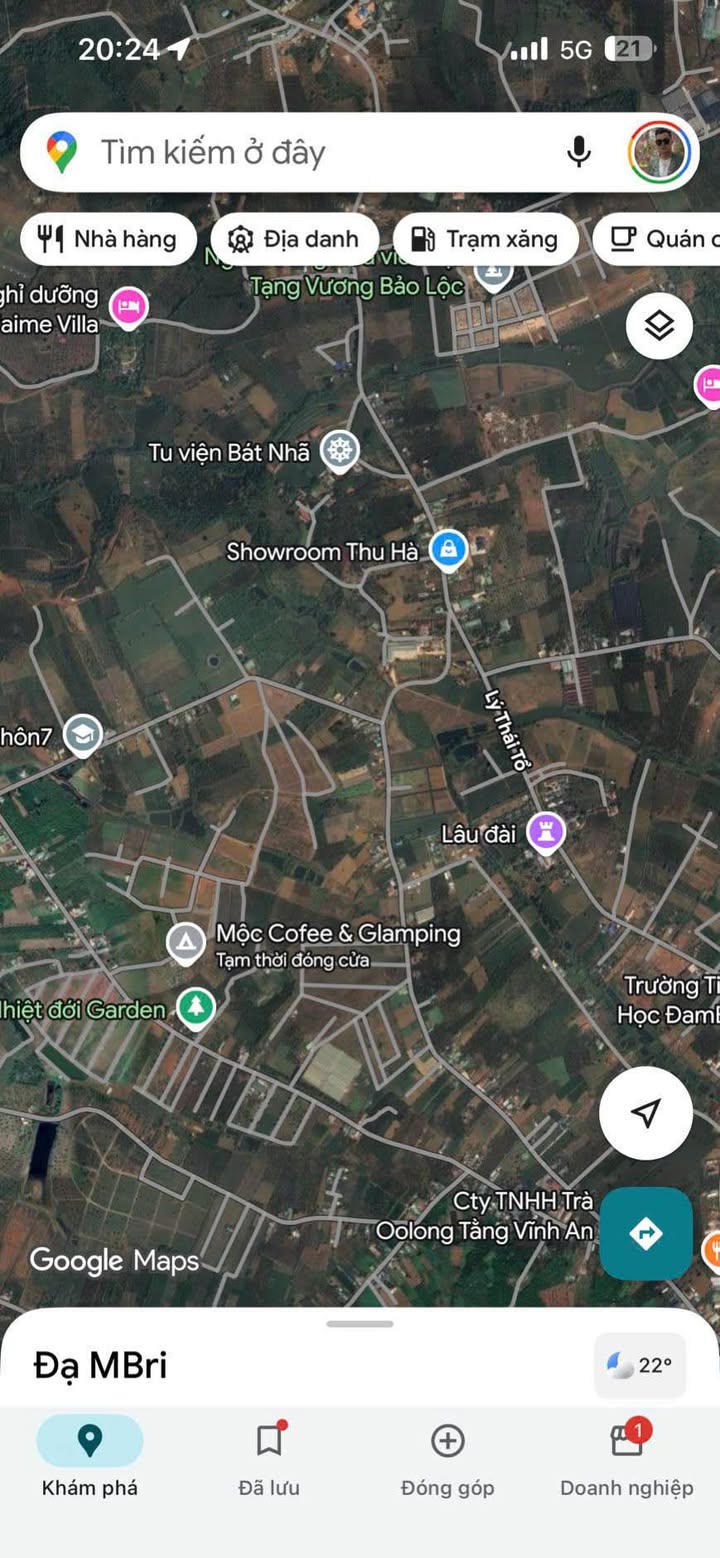Open the Lâu đài place marker
Viewport: 720px width, 1558px height.
pyautogui.click(x=546, y=832)
